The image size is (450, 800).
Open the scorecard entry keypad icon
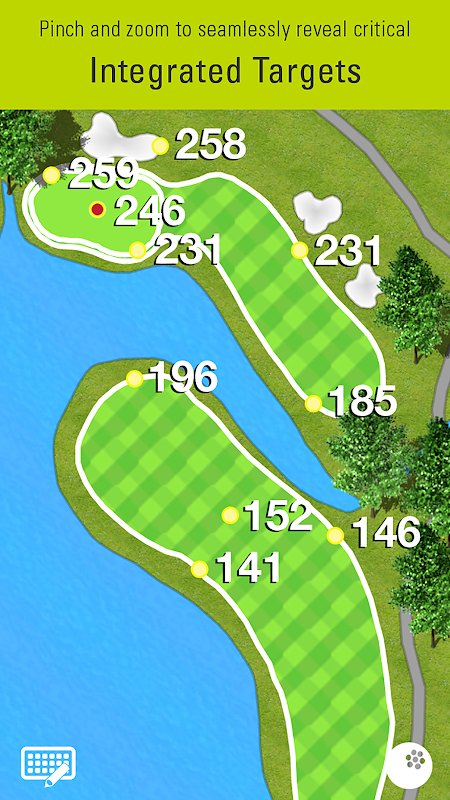point(48,765)
